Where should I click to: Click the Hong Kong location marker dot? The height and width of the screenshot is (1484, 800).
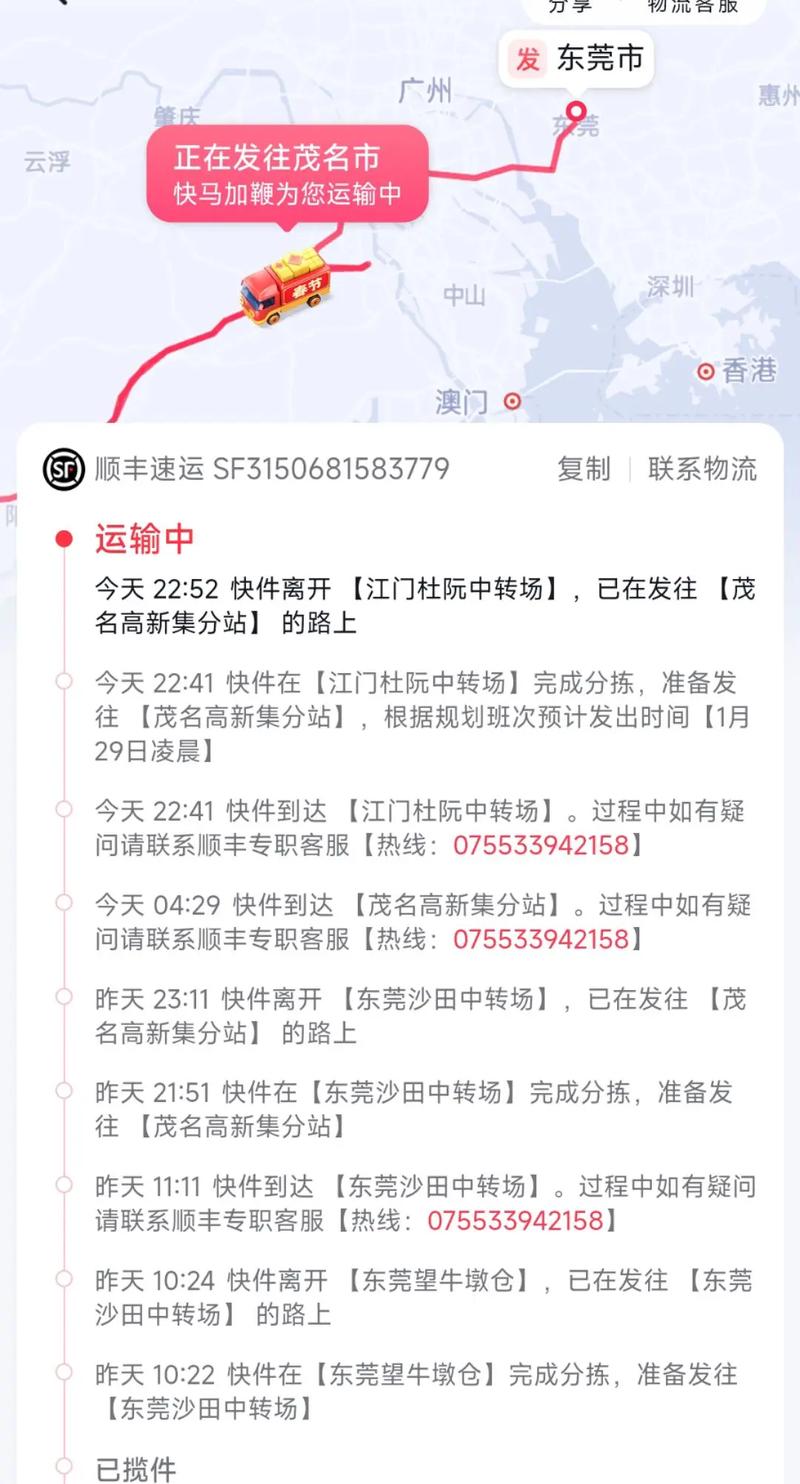tap(707, 370)
